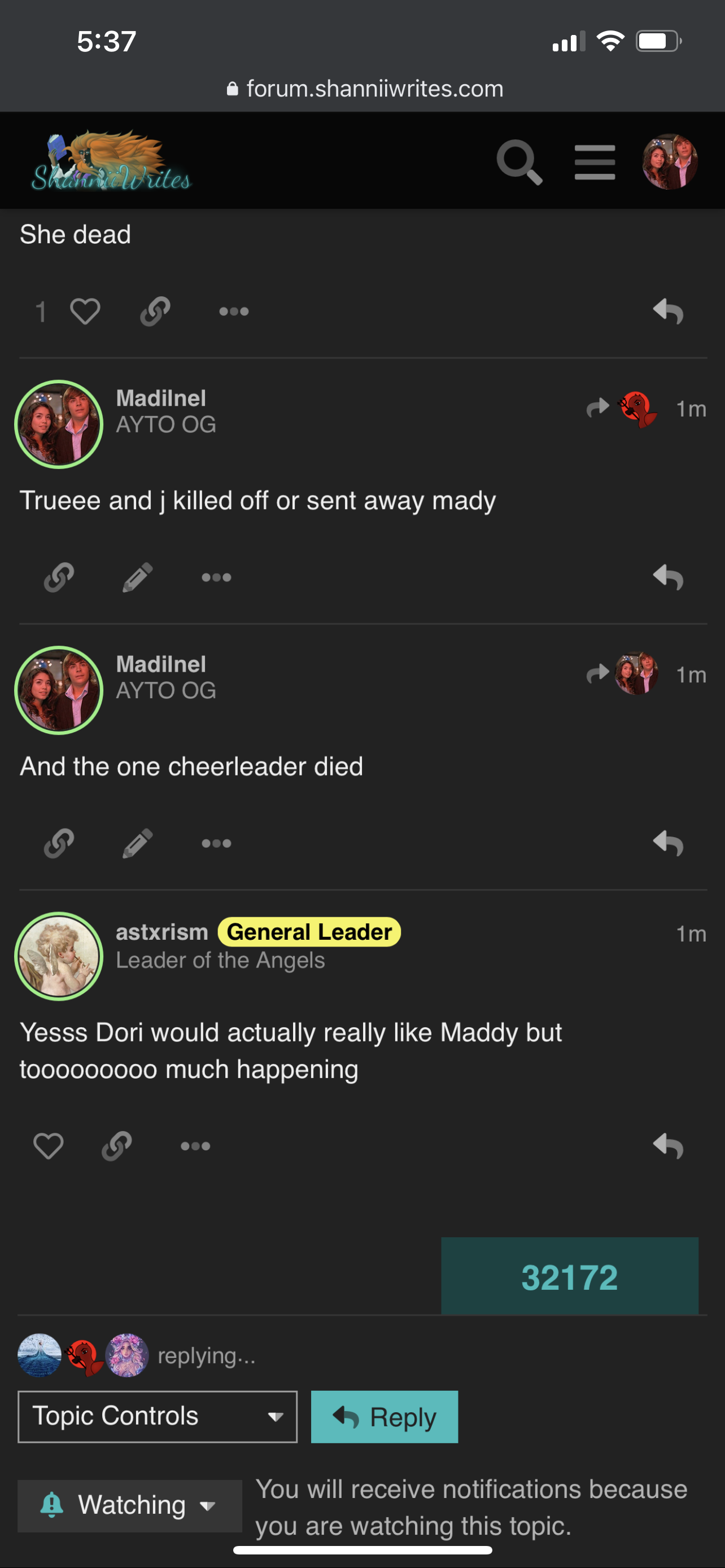Reply to the "She dead" post

click(x=669, y=312)
